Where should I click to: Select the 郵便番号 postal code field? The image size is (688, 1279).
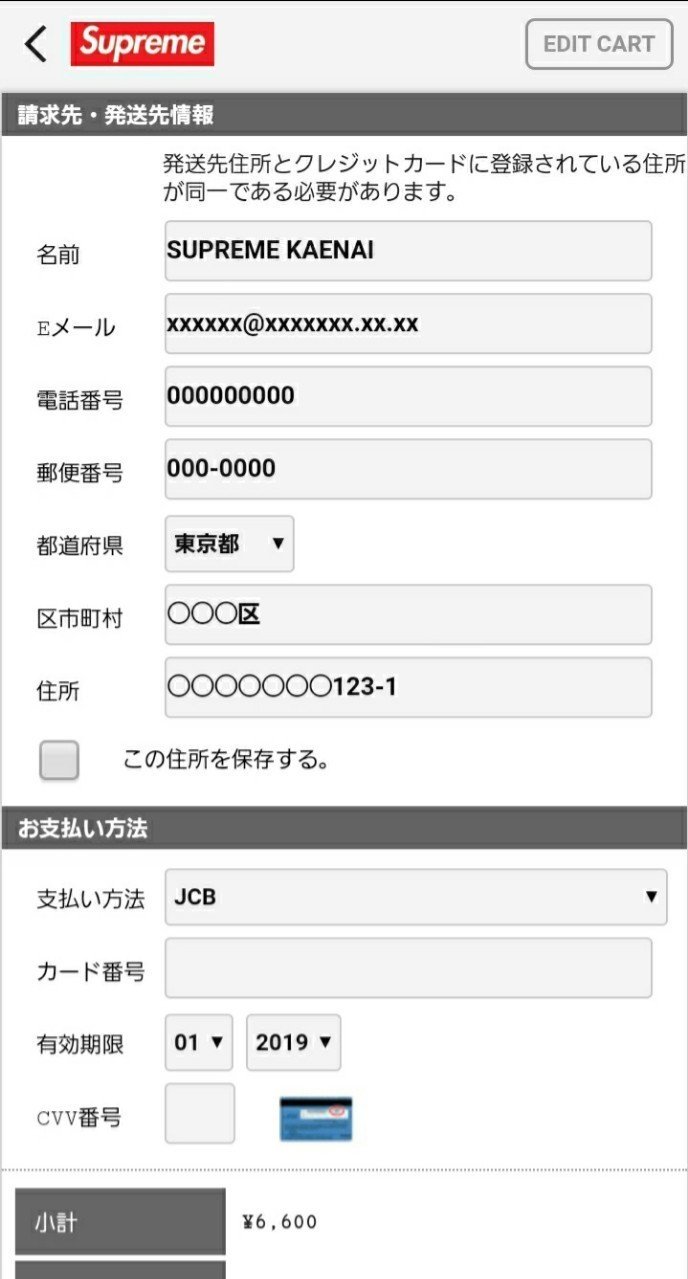(408, 469)
